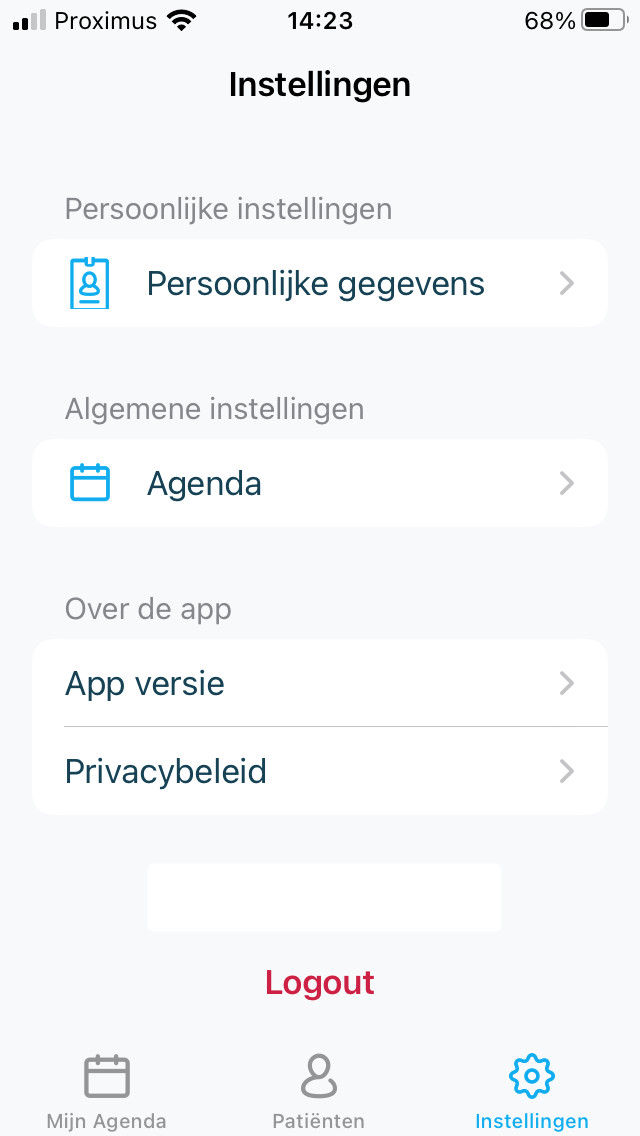Open the Privacybeleid page

pyautogui.click(x=320, y=772)
